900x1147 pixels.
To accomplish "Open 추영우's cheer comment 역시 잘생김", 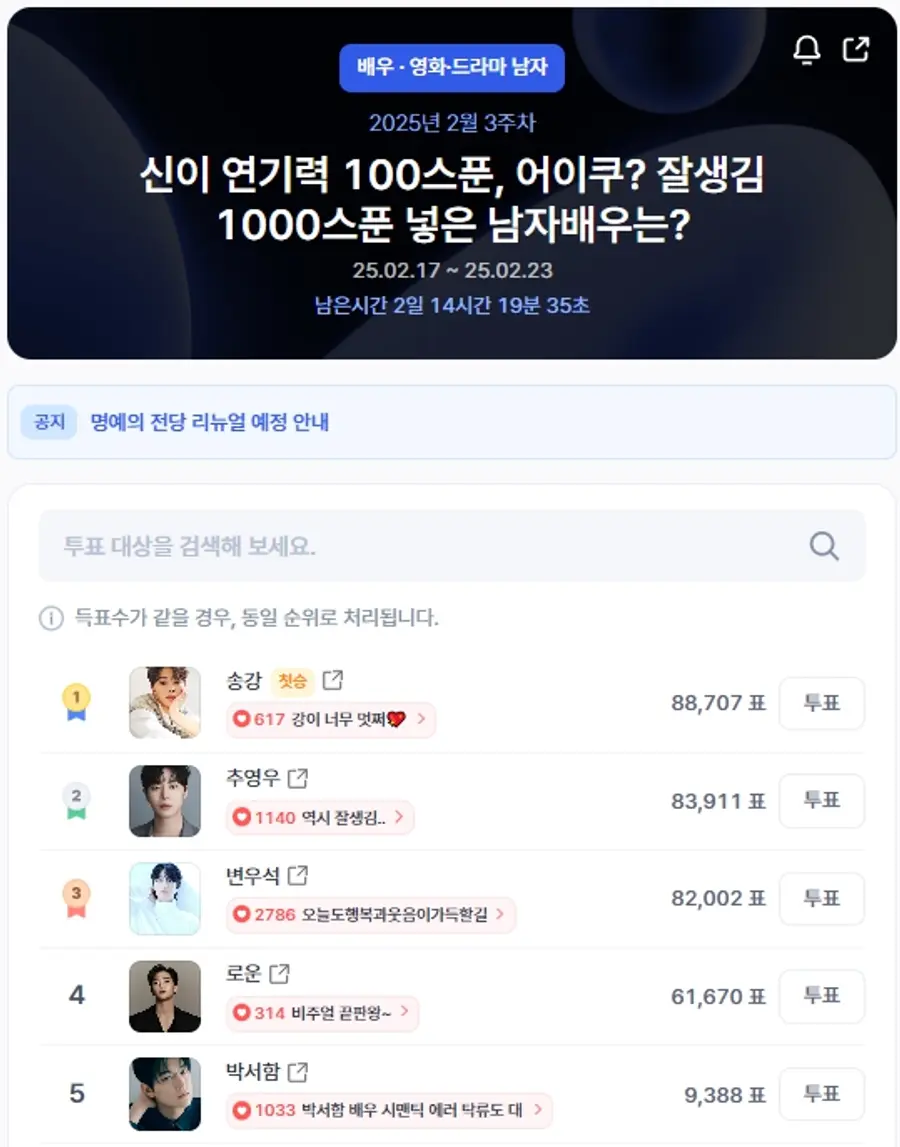I will point(320,817).
